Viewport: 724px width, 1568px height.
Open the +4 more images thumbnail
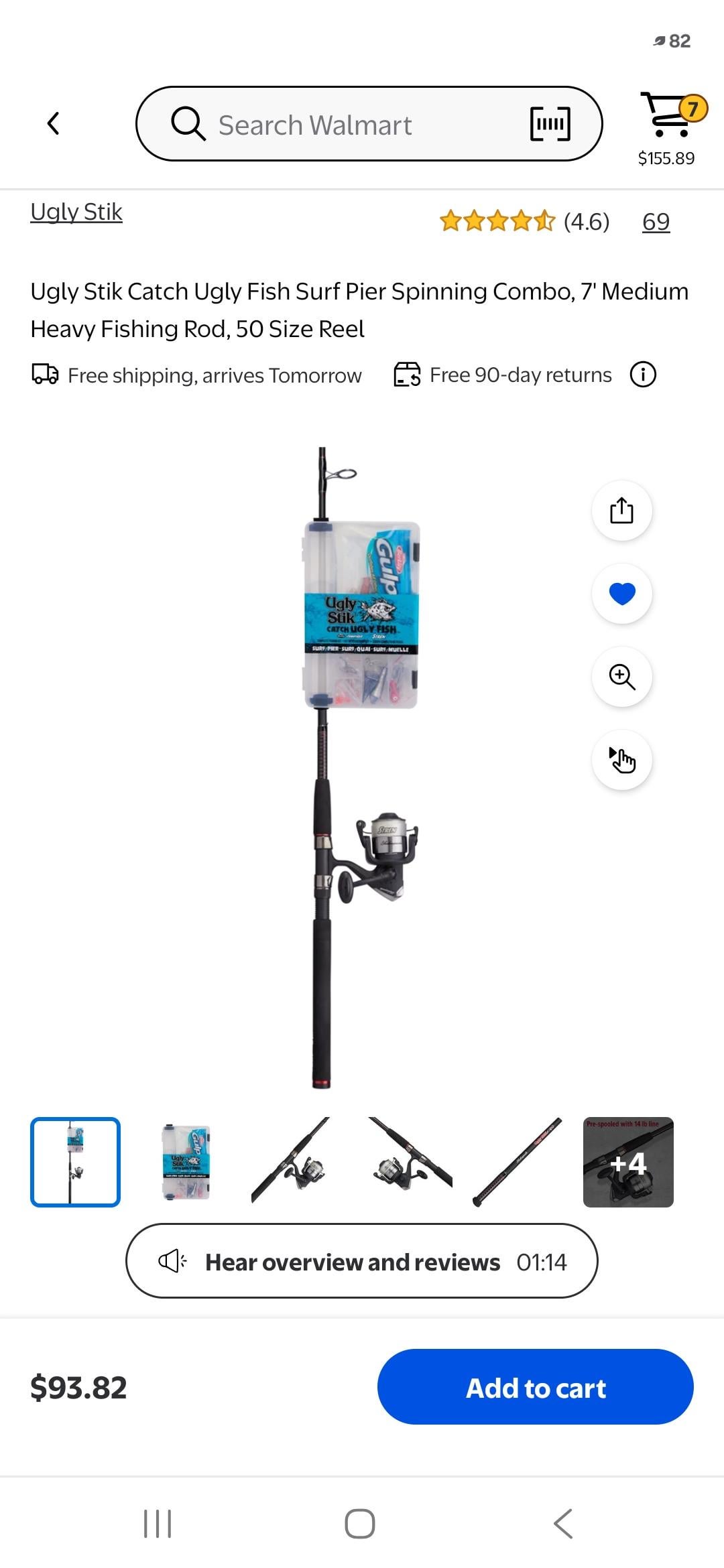[628, 1162]
